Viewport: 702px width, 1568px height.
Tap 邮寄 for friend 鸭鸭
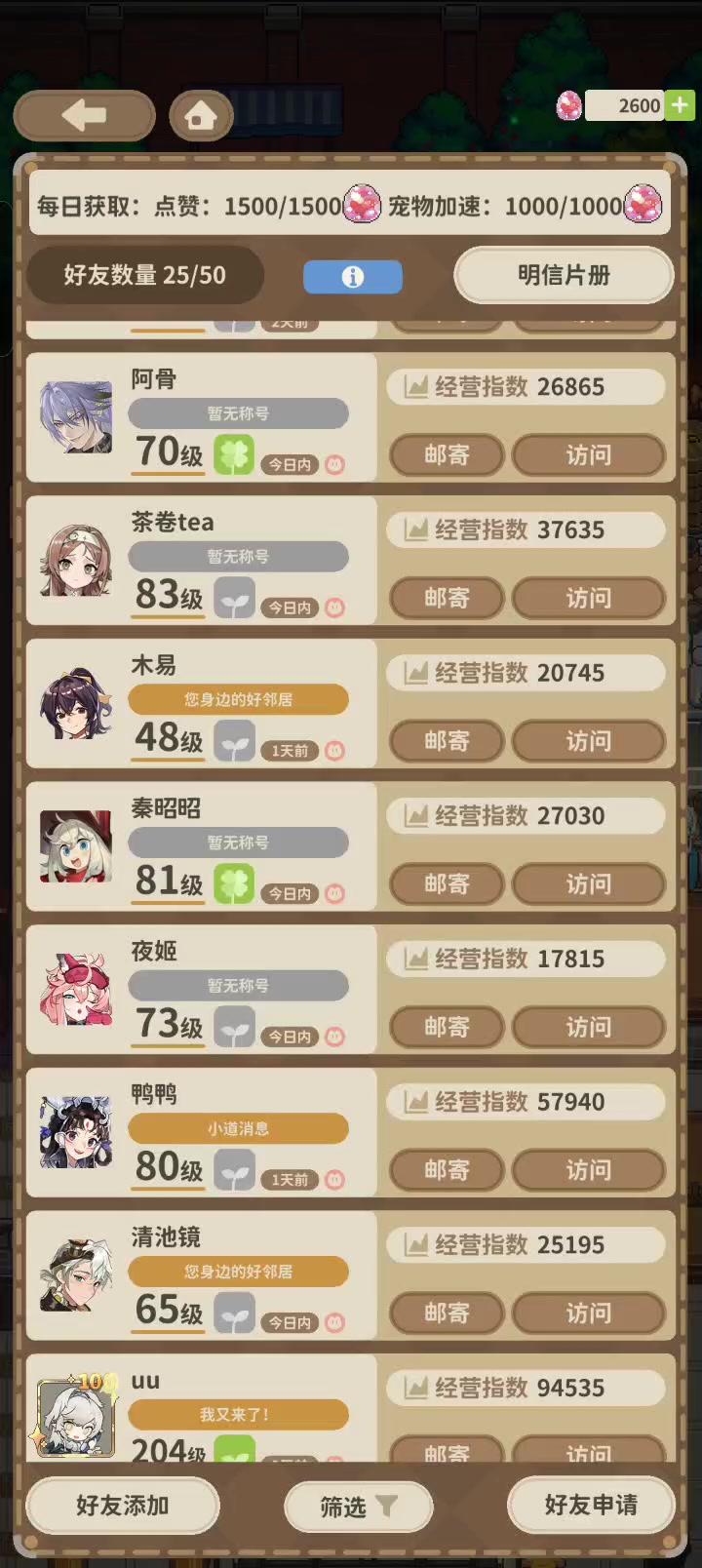[447, 1170]
